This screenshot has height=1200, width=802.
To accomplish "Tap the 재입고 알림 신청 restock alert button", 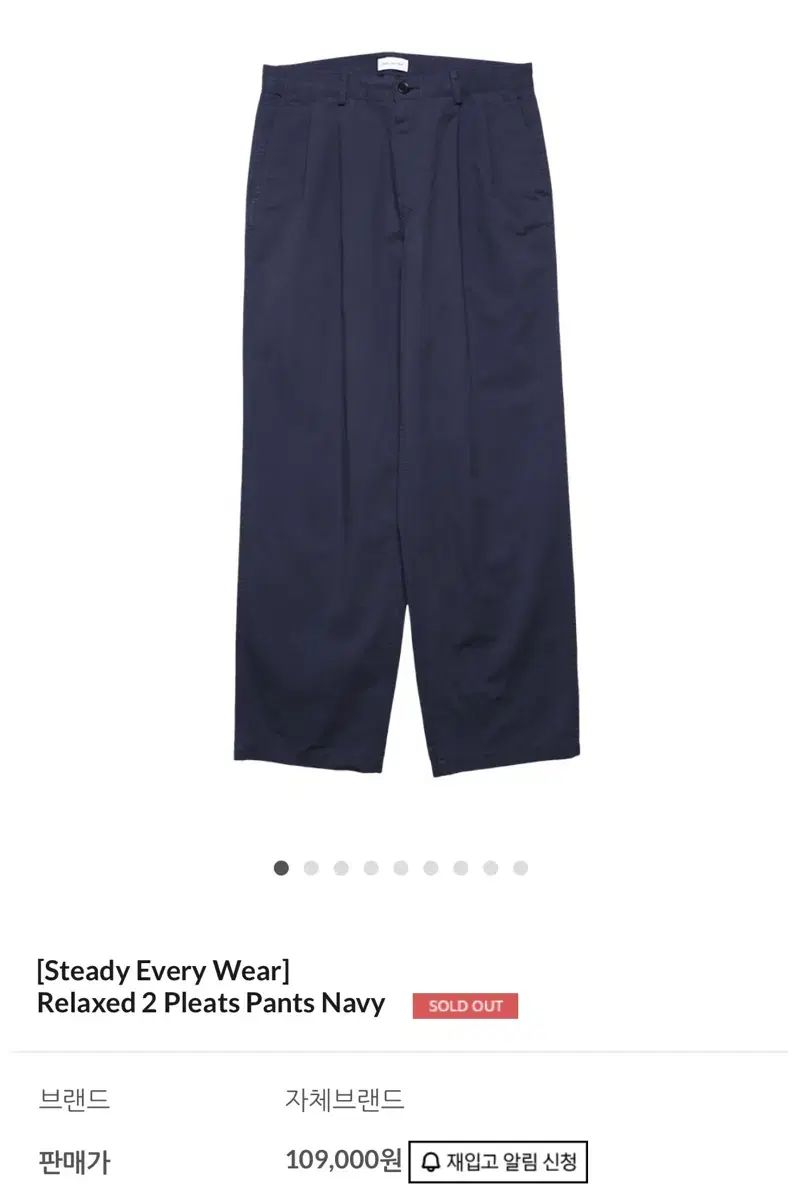I will pyautogui.click(x=499, y=1162).
